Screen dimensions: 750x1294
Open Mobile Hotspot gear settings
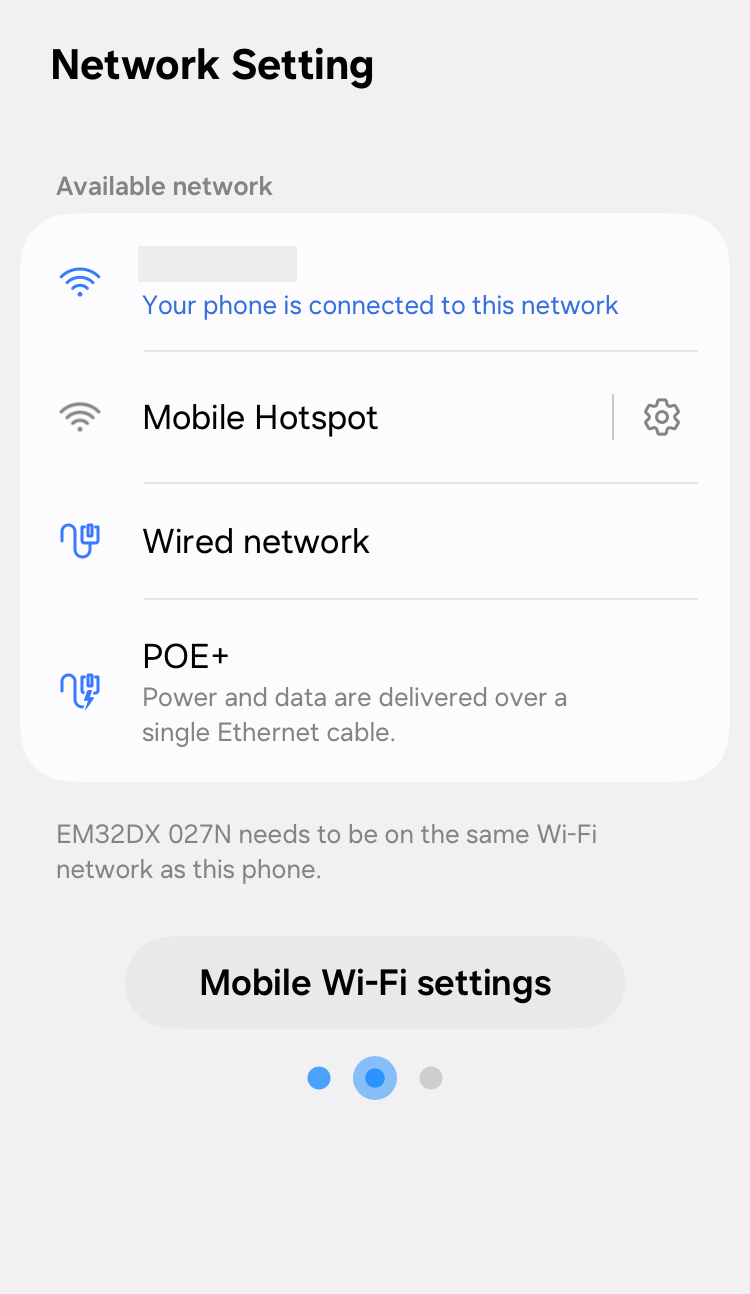click(662, 417)
